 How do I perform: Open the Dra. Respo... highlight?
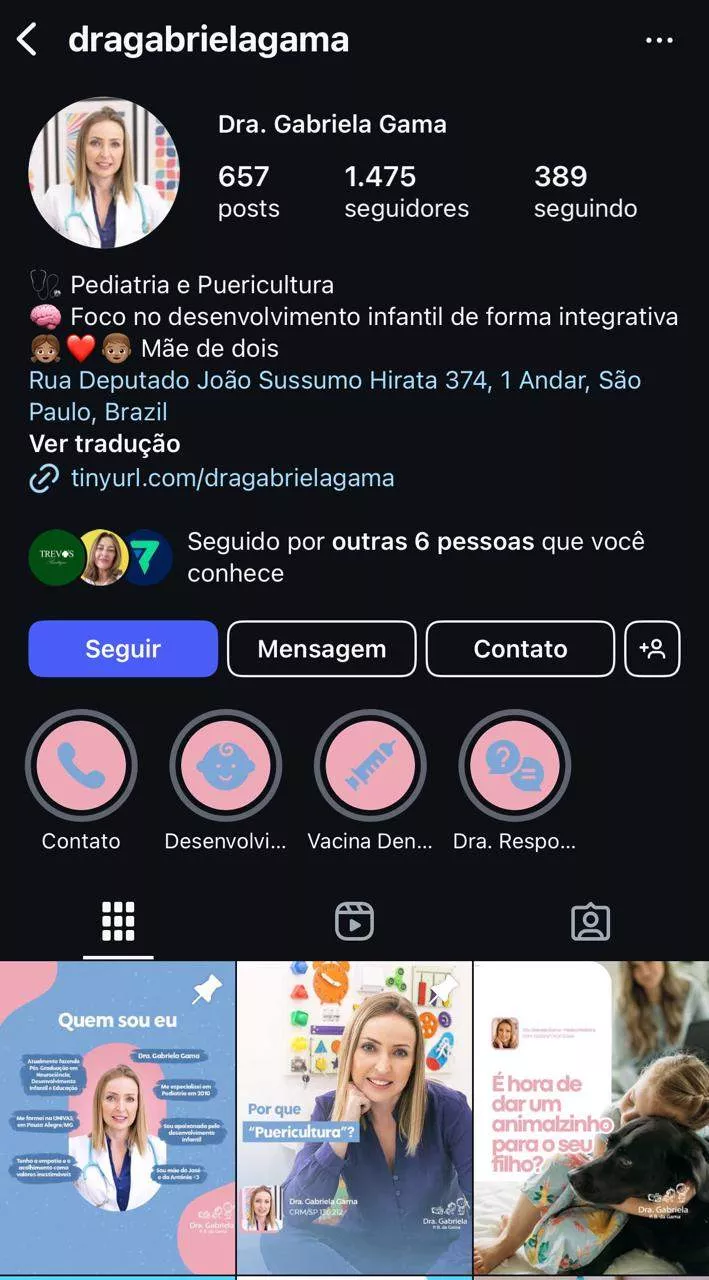point(514,766)
